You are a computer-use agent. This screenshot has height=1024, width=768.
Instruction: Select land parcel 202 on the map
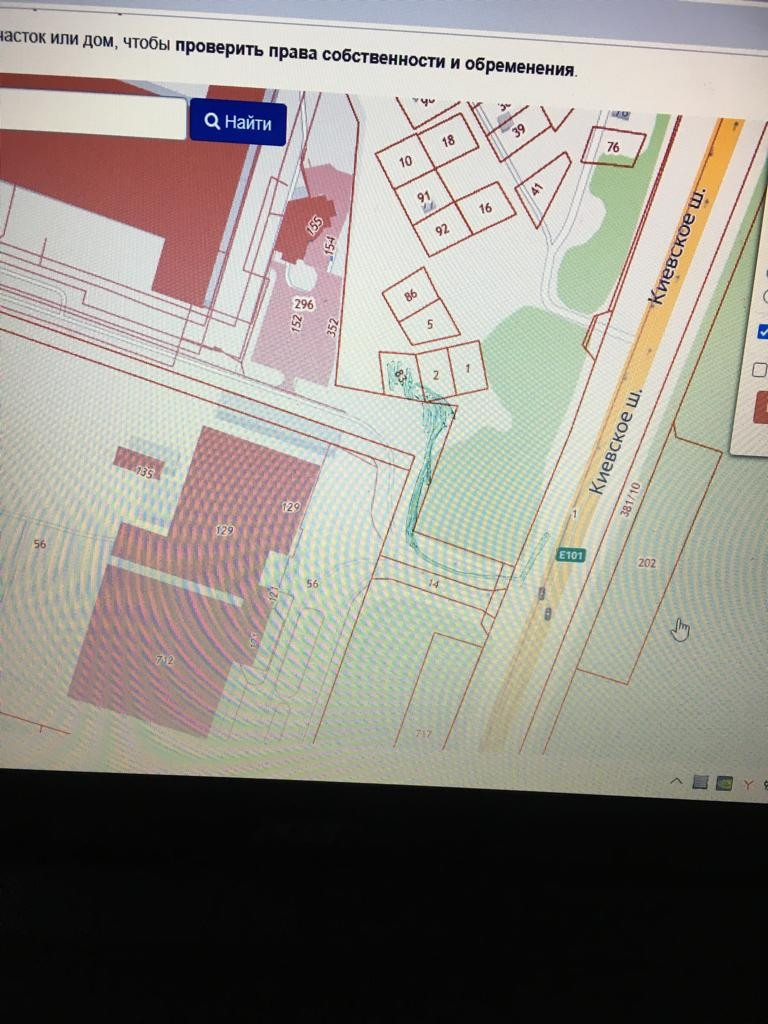point(646,563)
